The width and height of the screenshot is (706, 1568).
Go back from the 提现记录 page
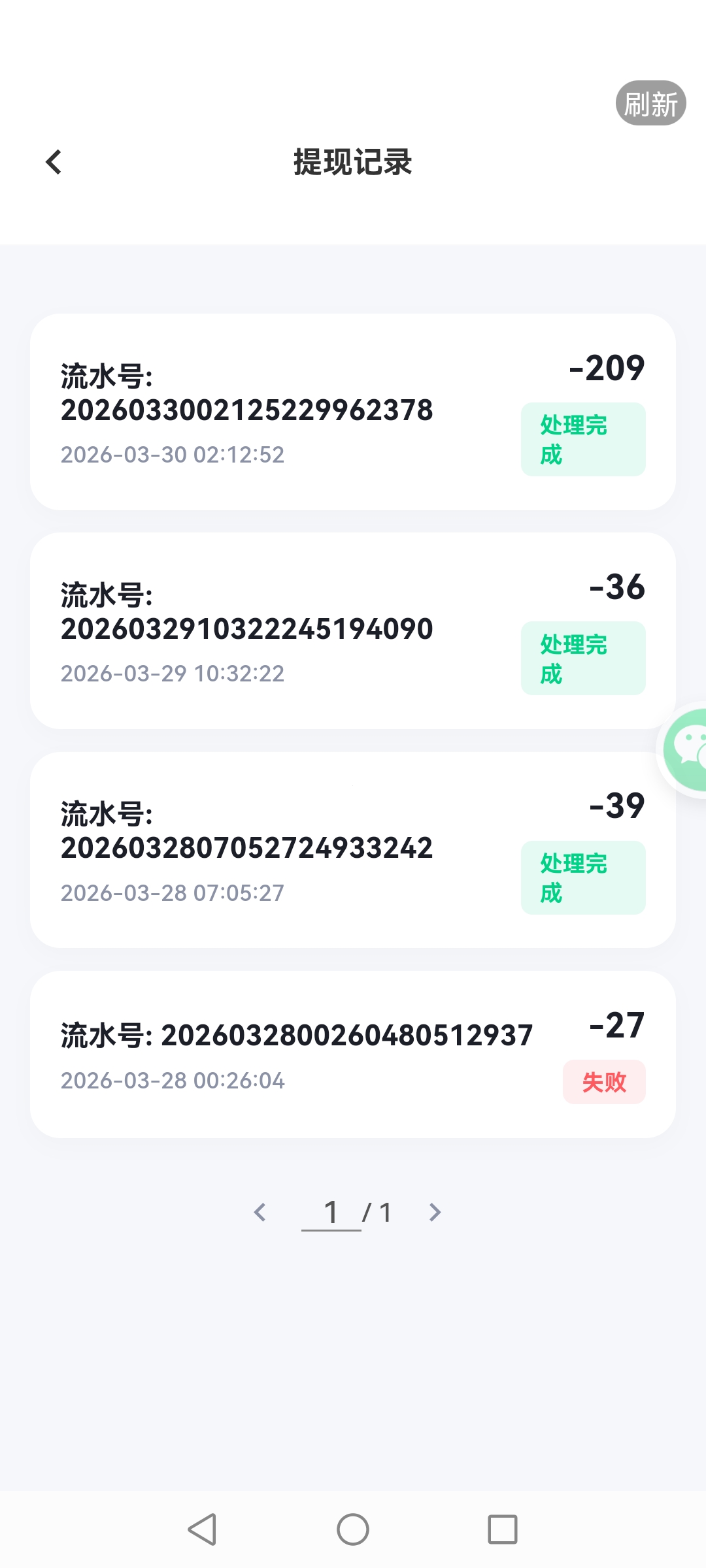54,162
